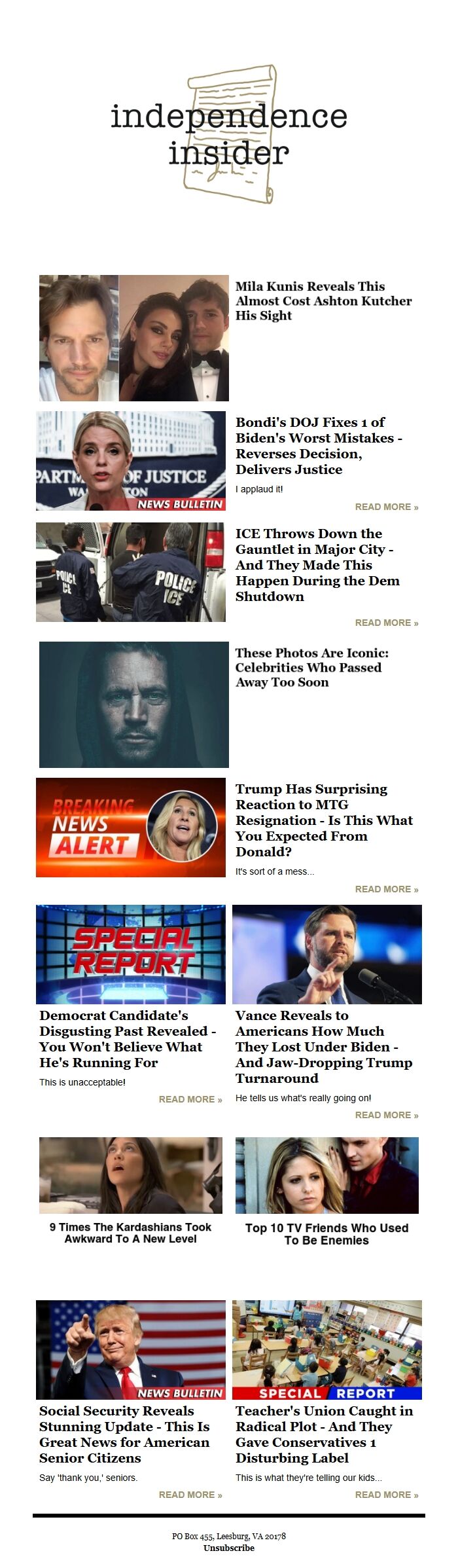This screenshot has width=458, height=1568.
Task: Open Top 10 TV Friends Who Used To Be Enemies
Action: (326, 1234)
